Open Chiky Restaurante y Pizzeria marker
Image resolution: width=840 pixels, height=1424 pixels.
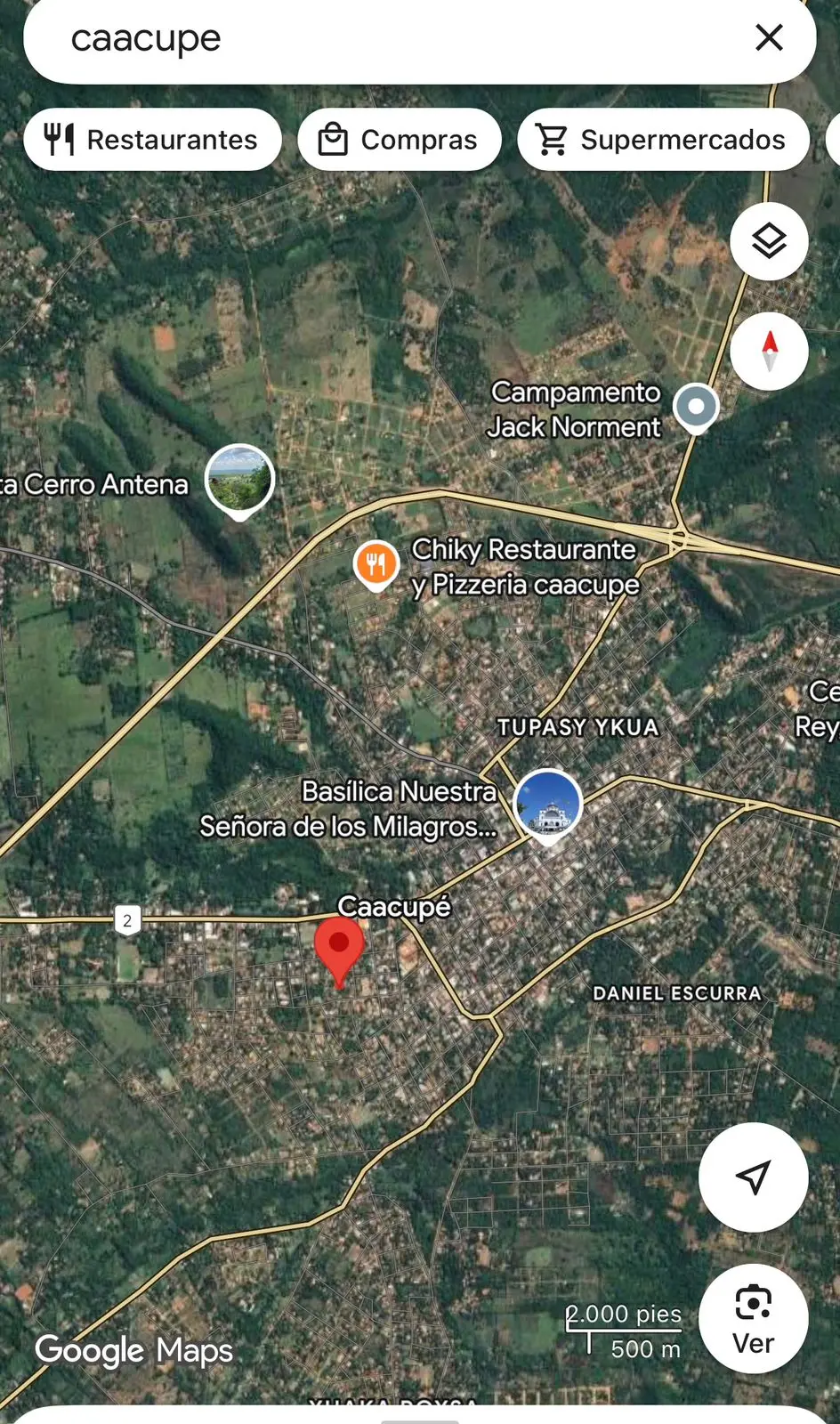(x=376, y=564)
